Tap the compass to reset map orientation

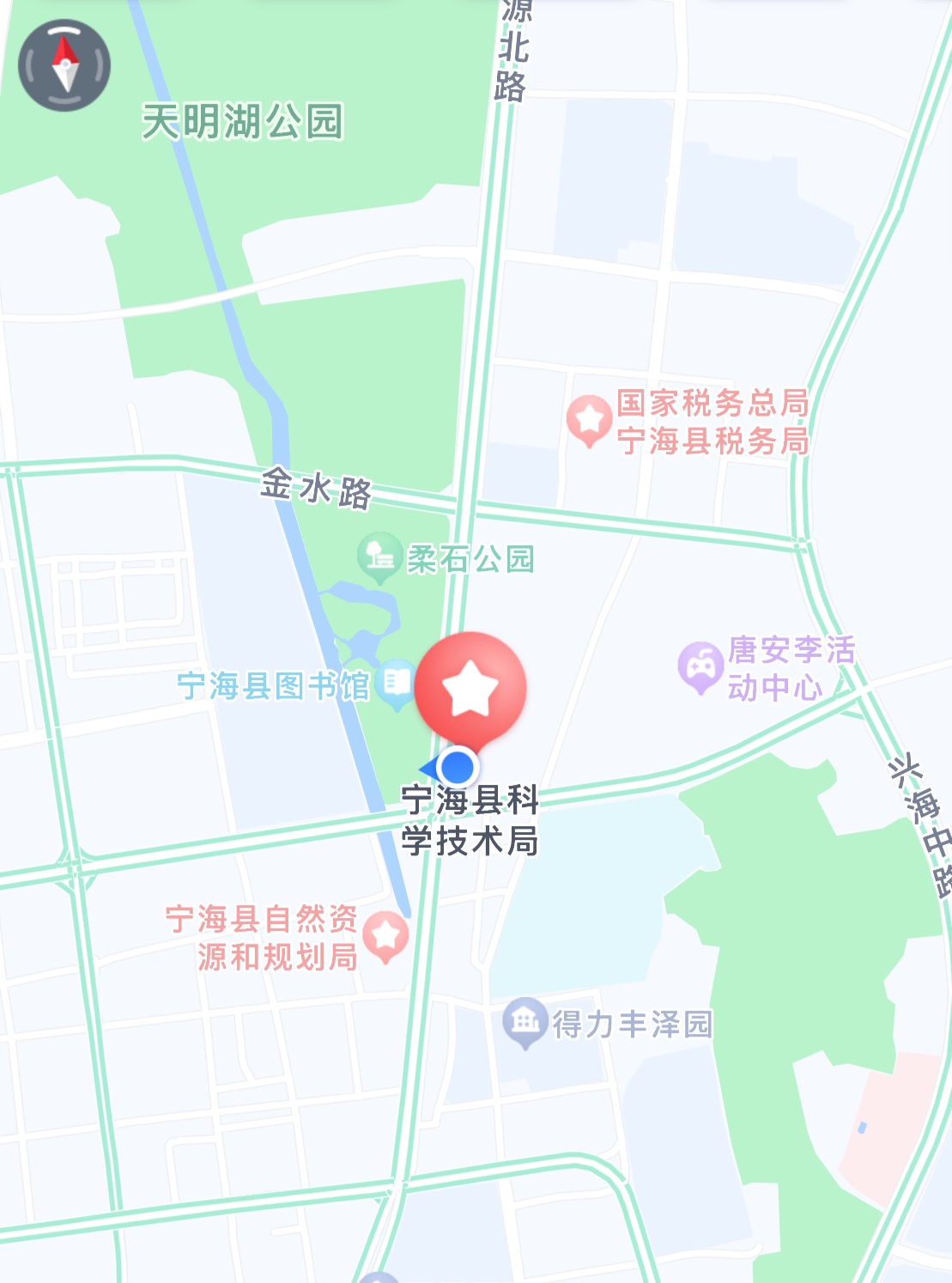(64, 65)
